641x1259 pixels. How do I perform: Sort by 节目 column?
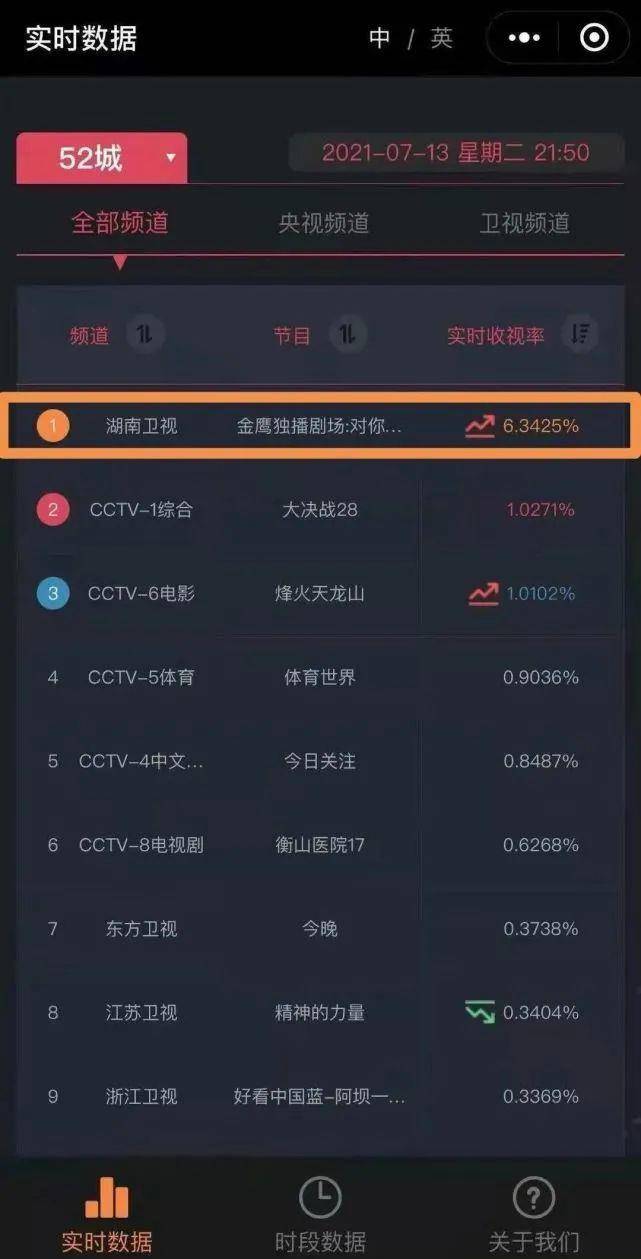347,335
